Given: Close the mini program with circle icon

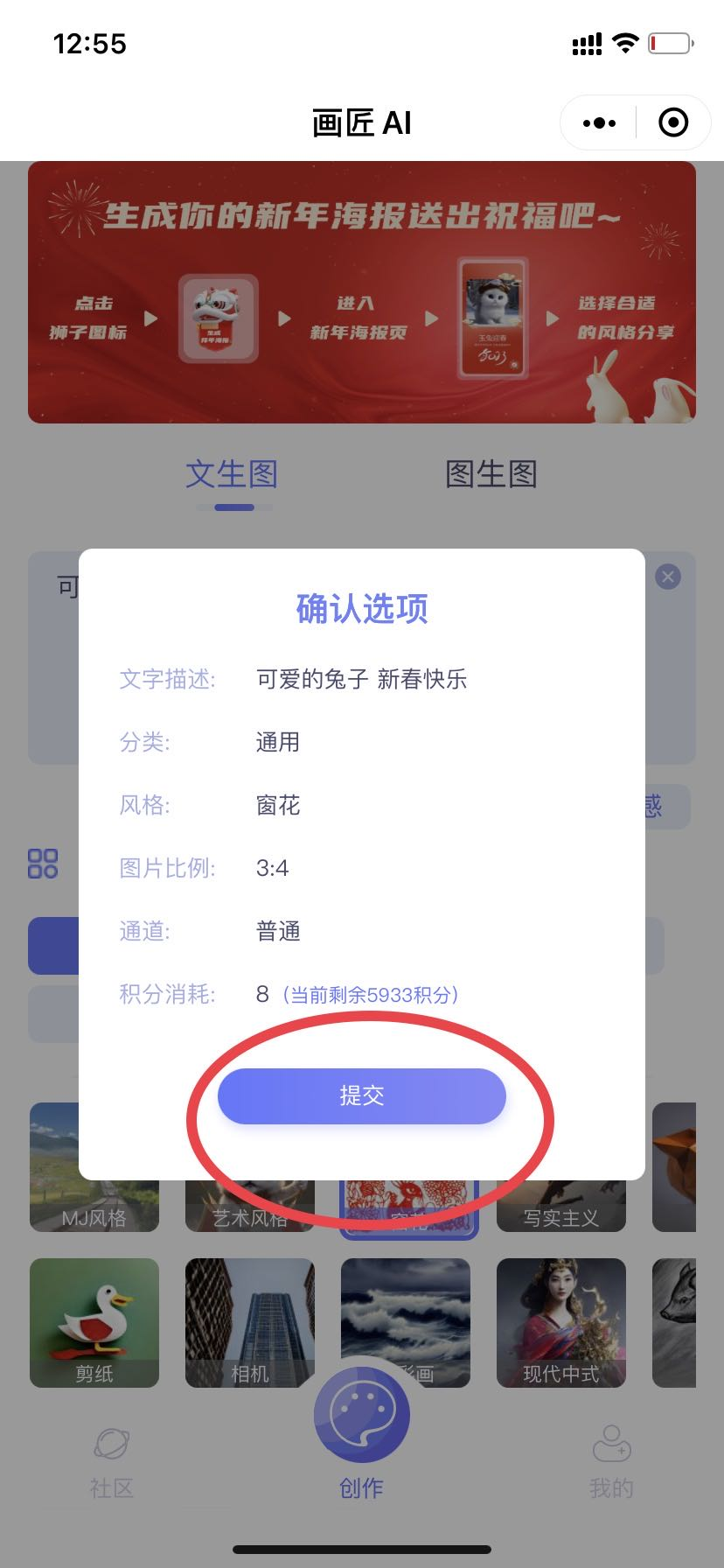Looking at the screenshot, I should click(x=672, y=123).
